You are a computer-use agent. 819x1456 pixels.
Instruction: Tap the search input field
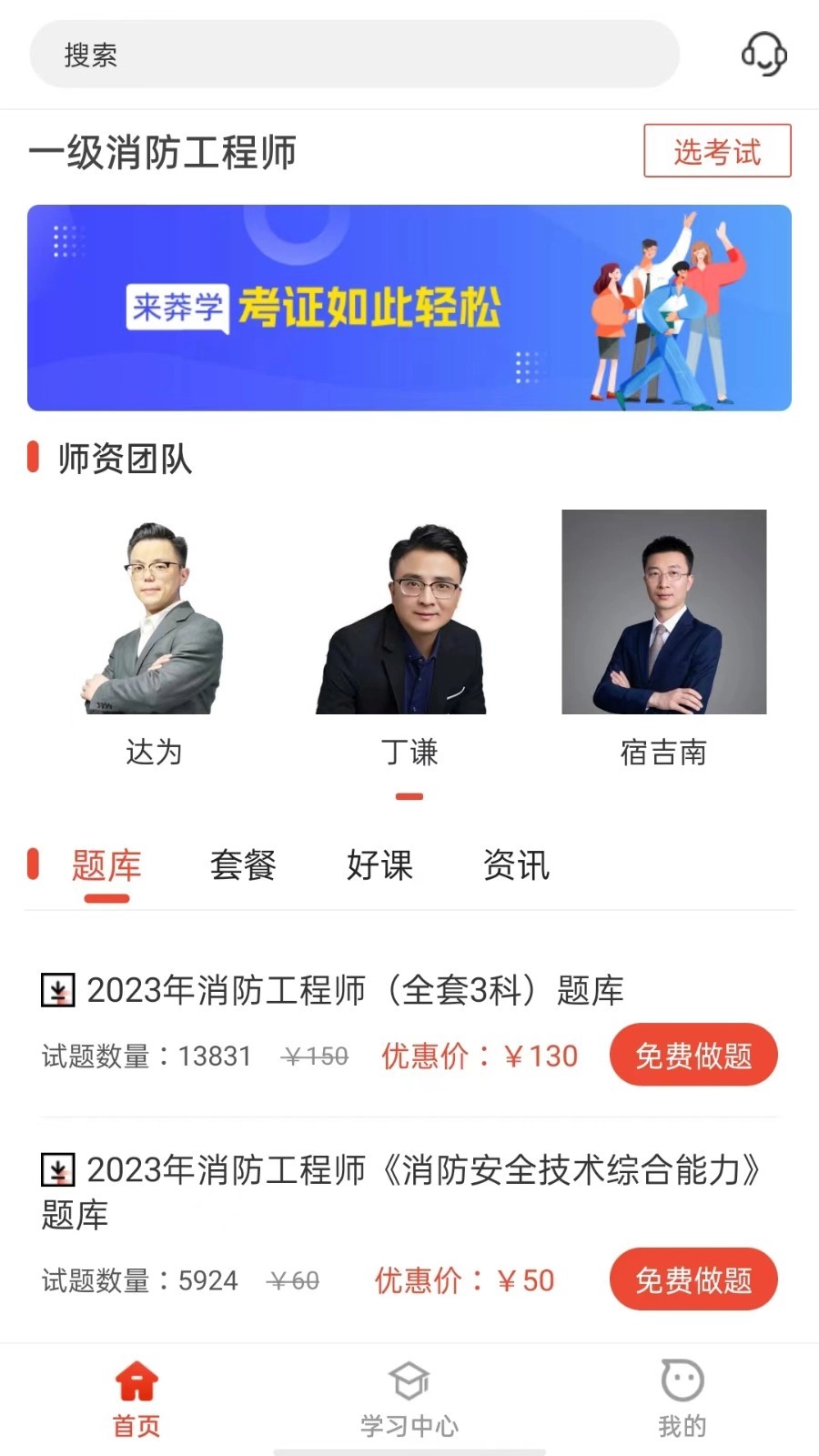coord(355,54)
